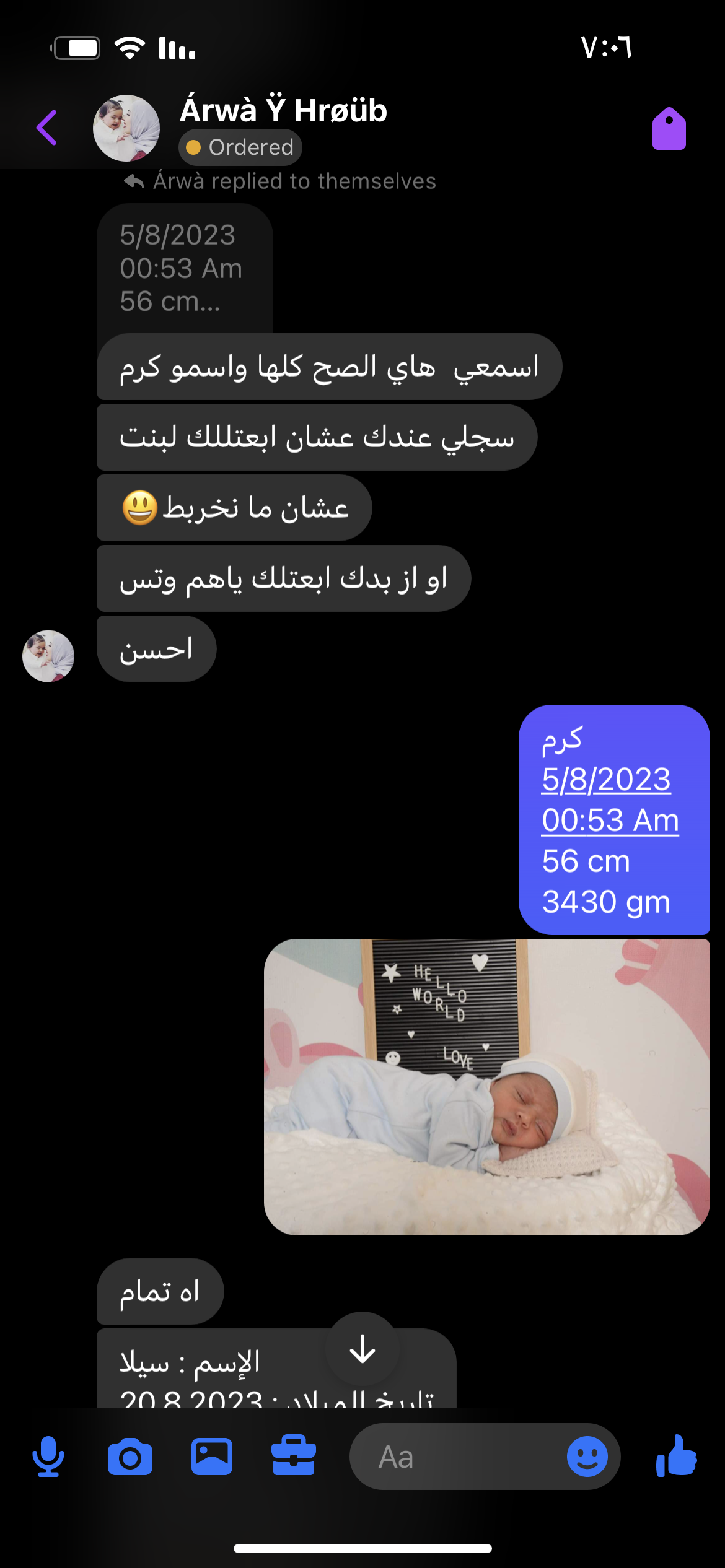725x1568 pixels.
Task: Open the business tools briefcase
Action: tap(294, 1457)
